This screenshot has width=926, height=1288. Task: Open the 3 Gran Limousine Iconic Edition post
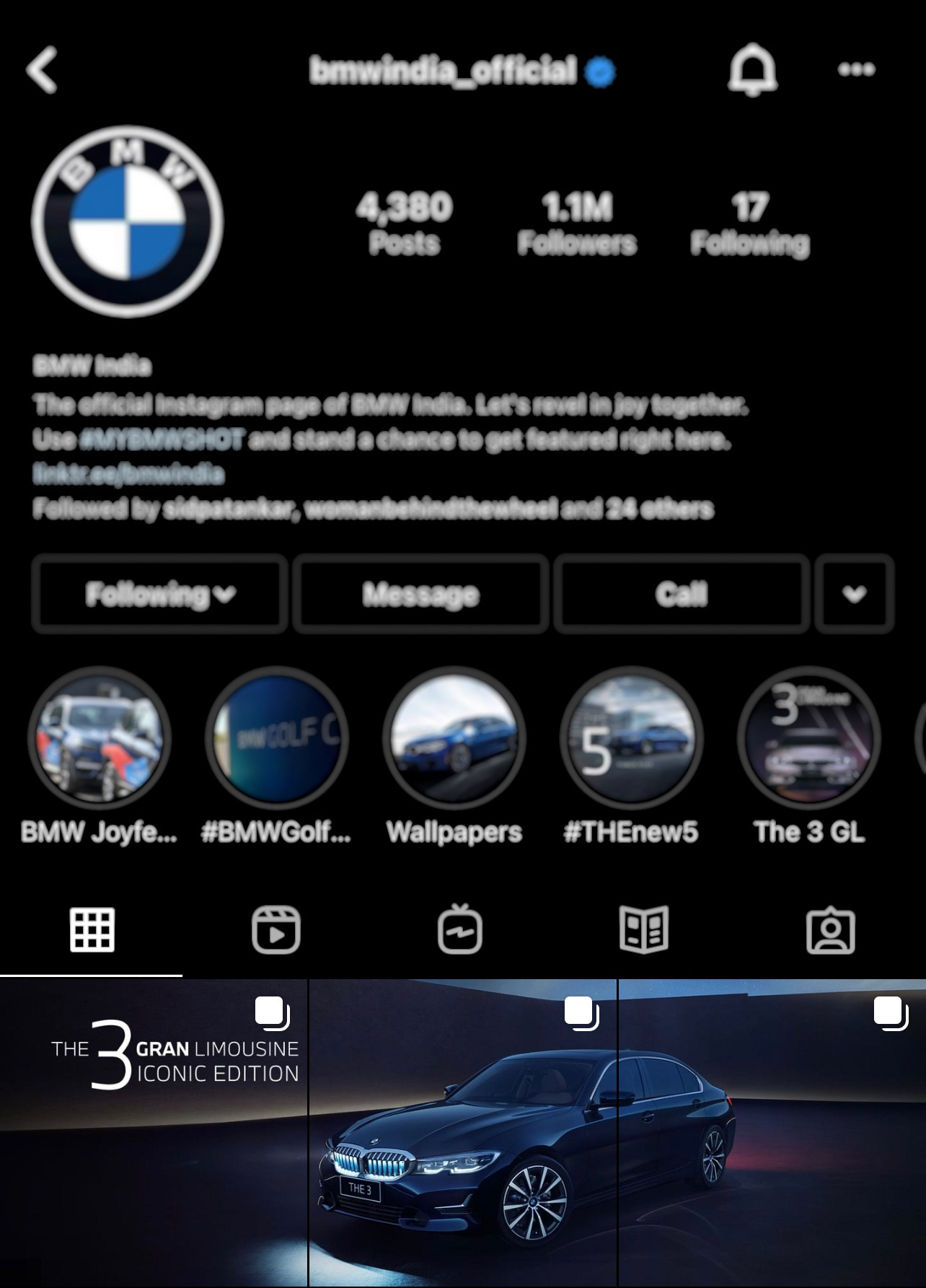coord(154,1131)
